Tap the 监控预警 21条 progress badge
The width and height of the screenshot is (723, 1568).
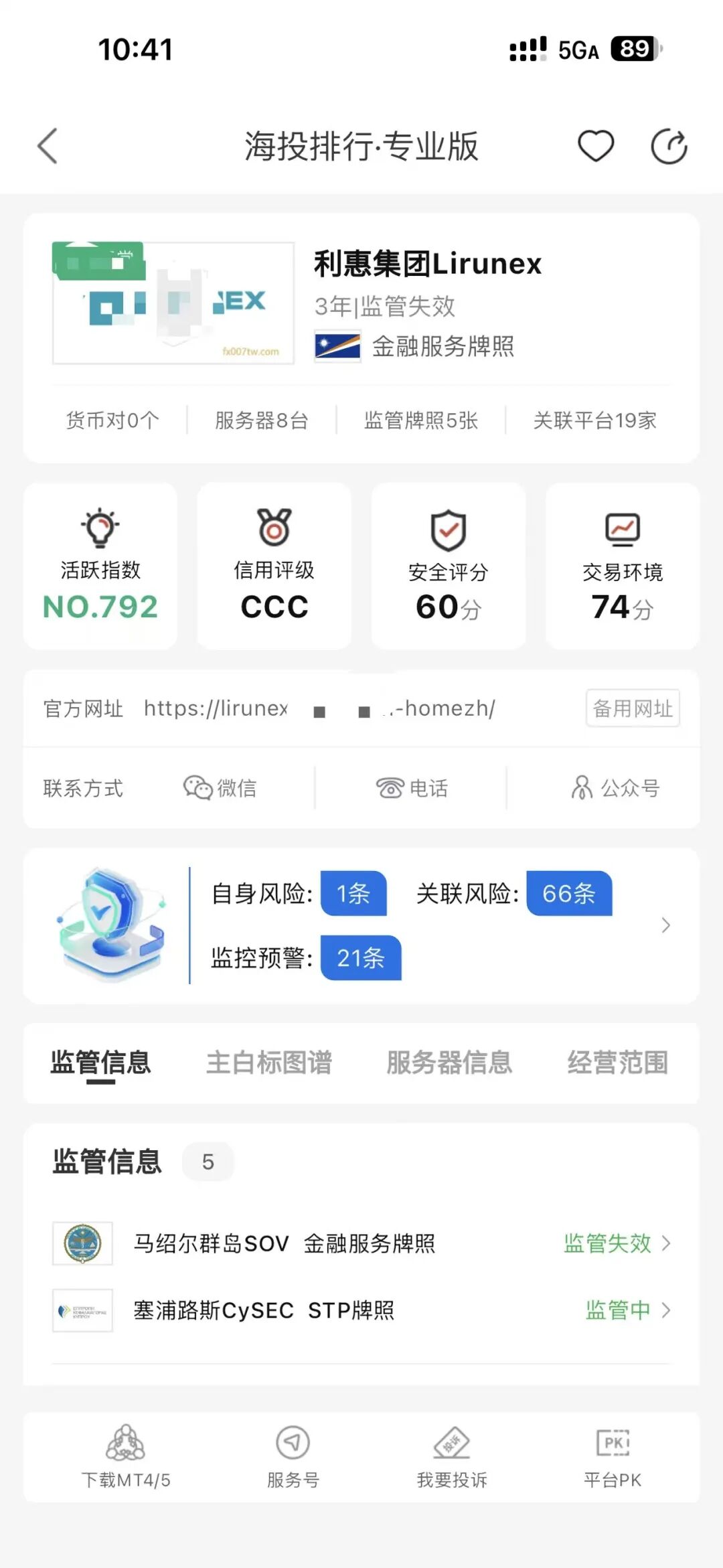click(359, 957)
